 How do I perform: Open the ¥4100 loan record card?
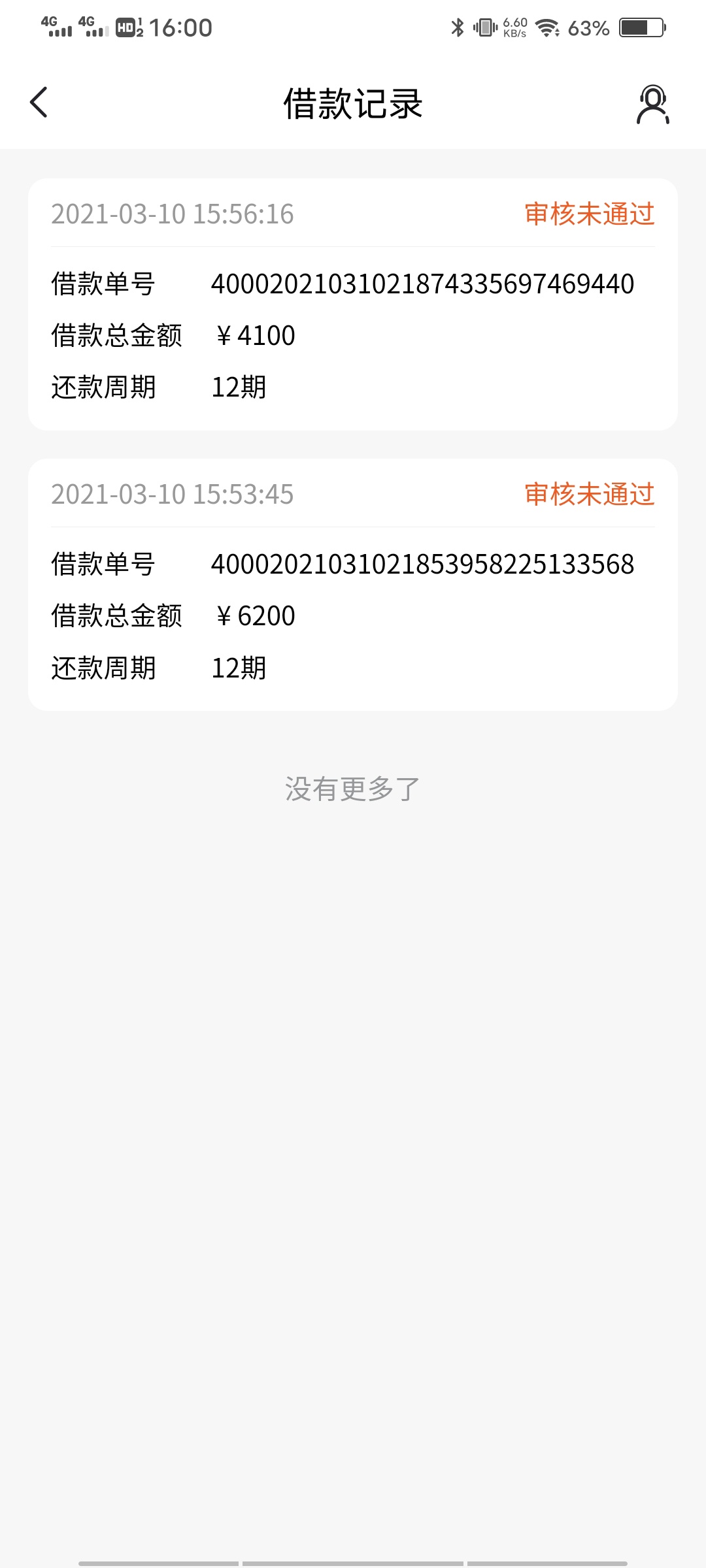(x=353, y=304)
